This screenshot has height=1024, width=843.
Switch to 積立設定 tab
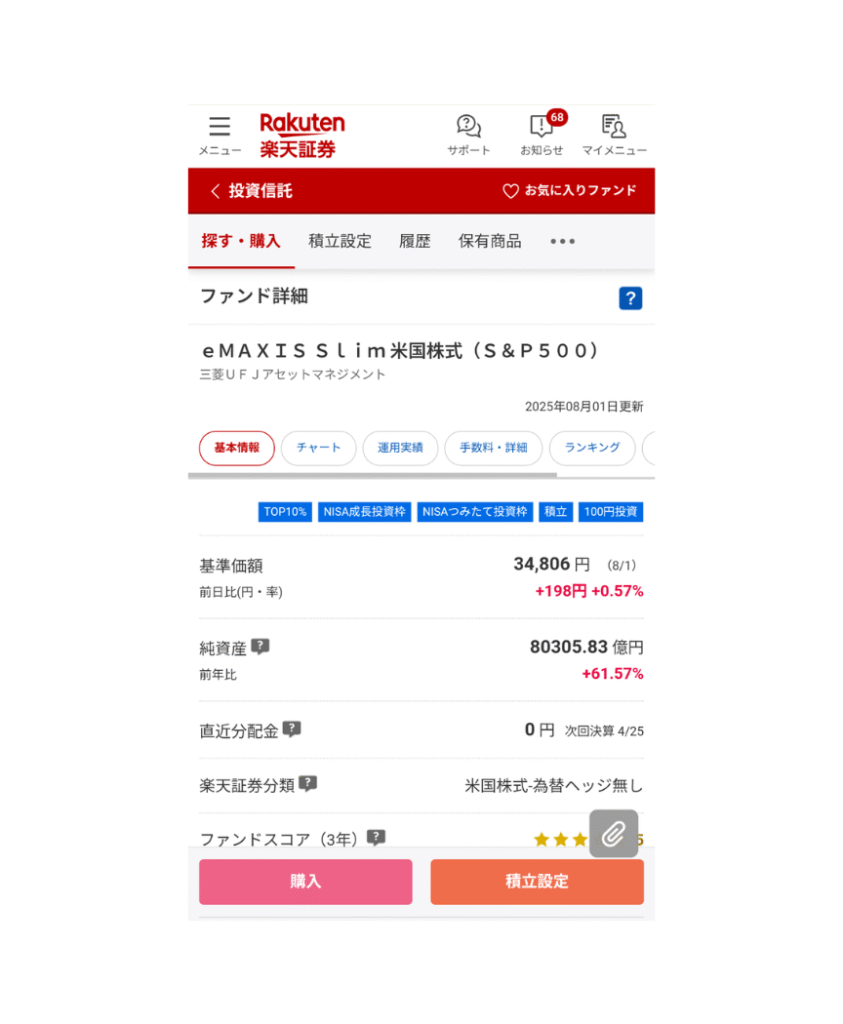(340, 241)
